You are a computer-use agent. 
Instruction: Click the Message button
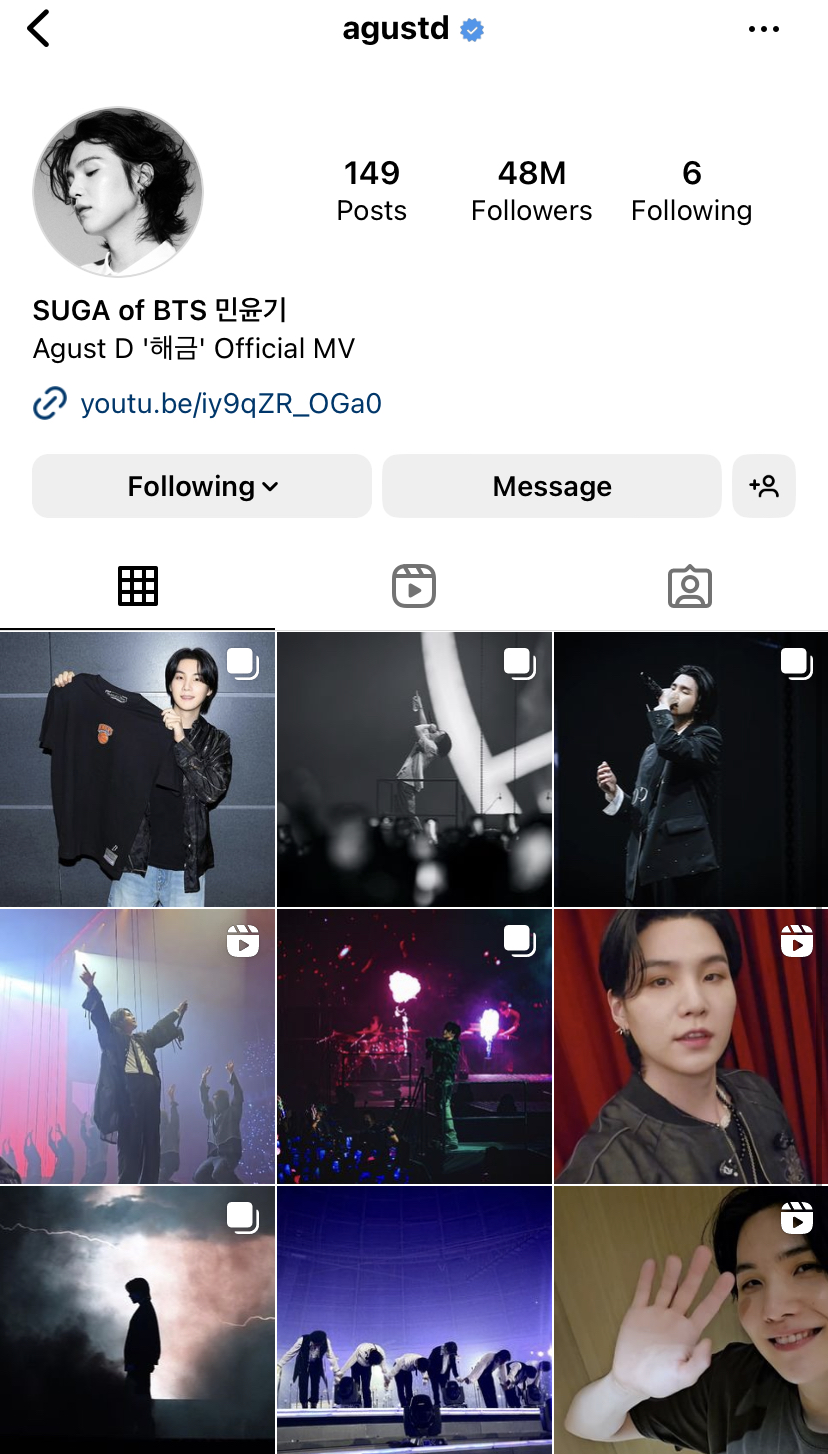pos(551,486)
